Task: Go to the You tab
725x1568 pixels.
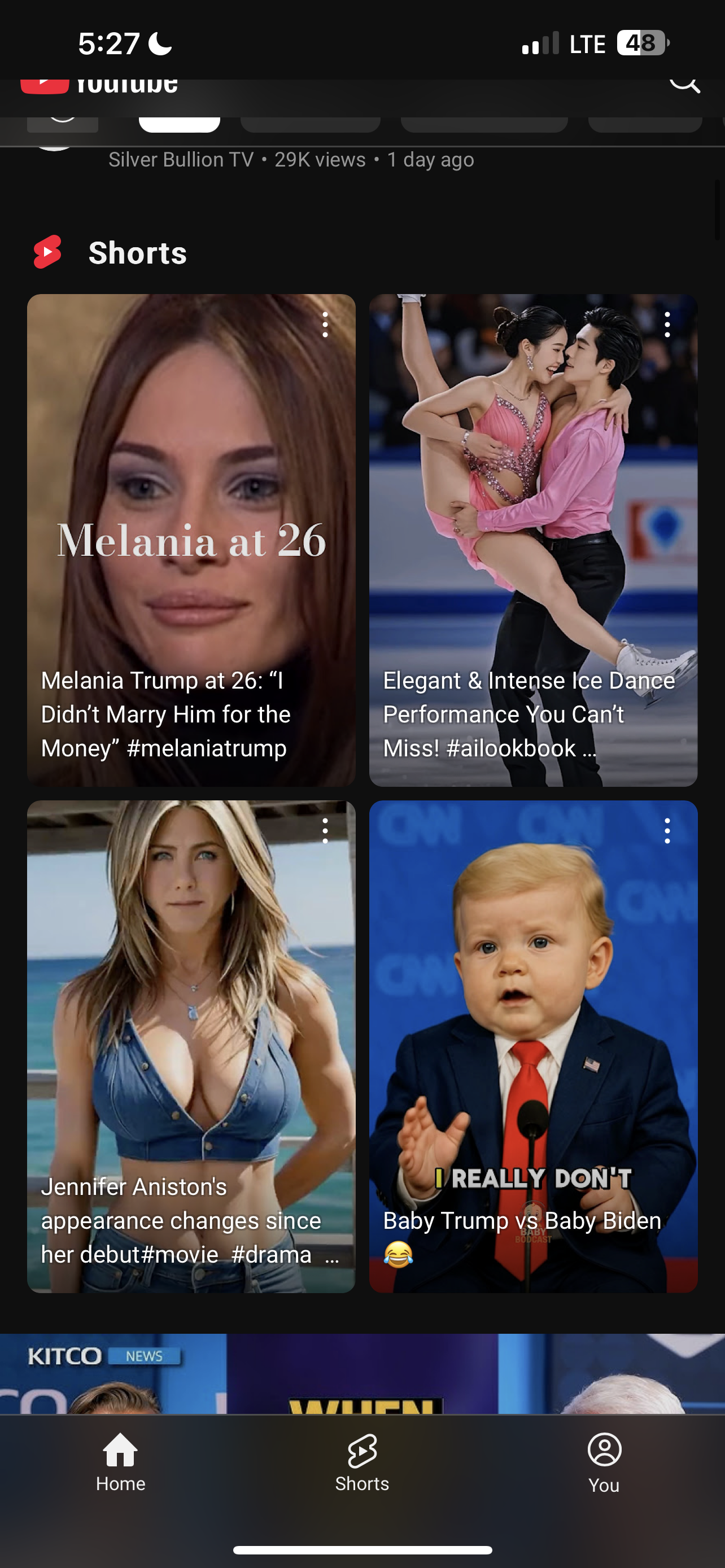Action: tap(604, 1462)
